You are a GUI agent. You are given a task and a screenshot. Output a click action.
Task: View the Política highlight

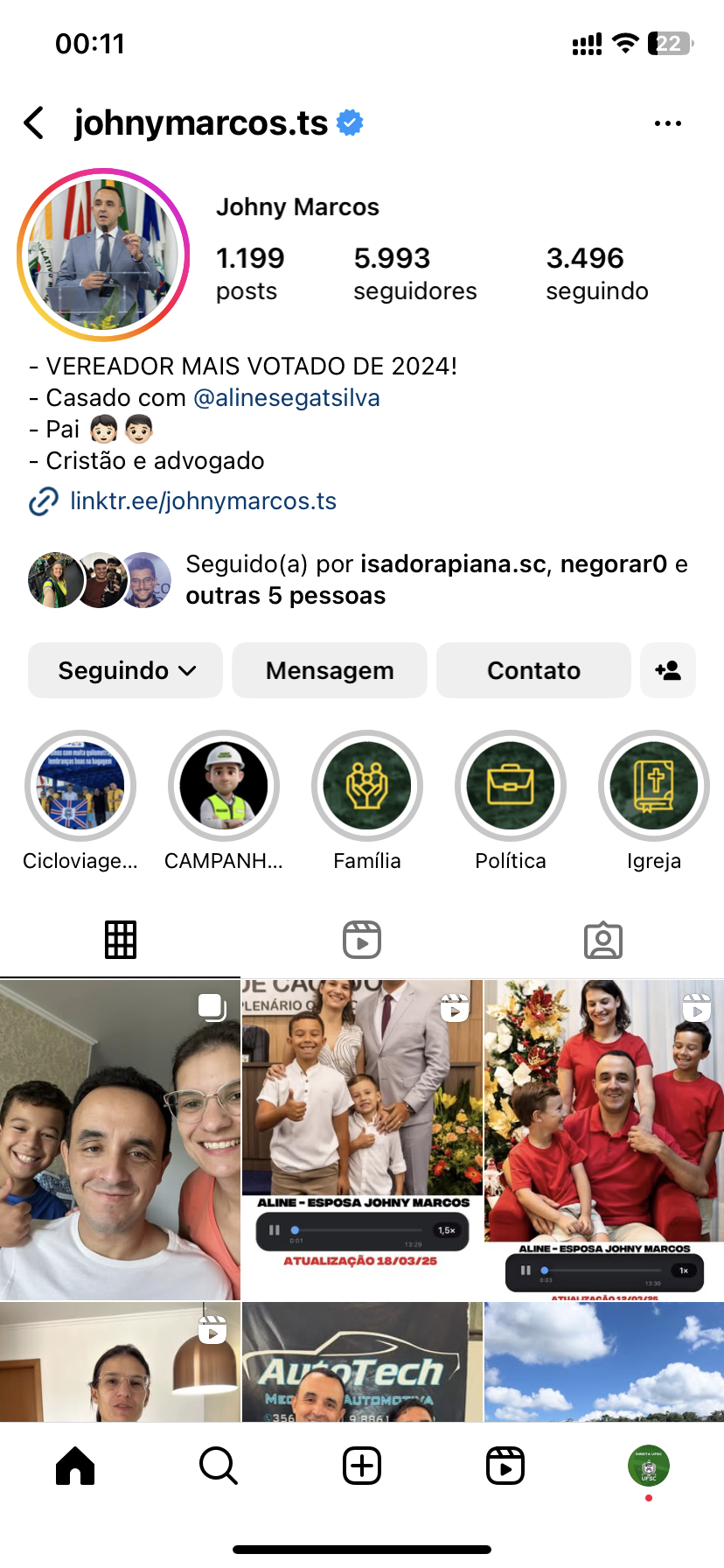[511, 786]
